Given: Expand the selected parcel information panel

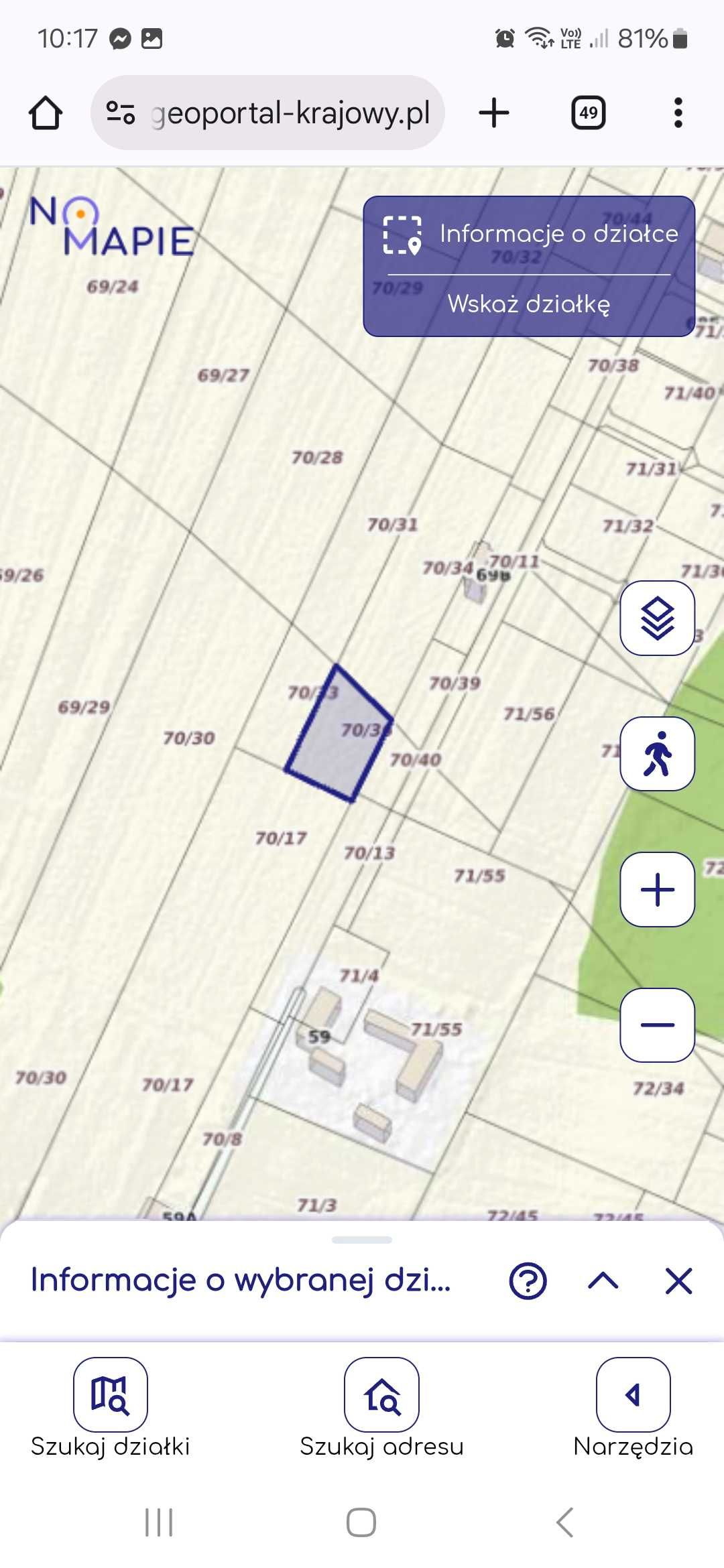Looking at the screenshot, I should [603, 1281].
